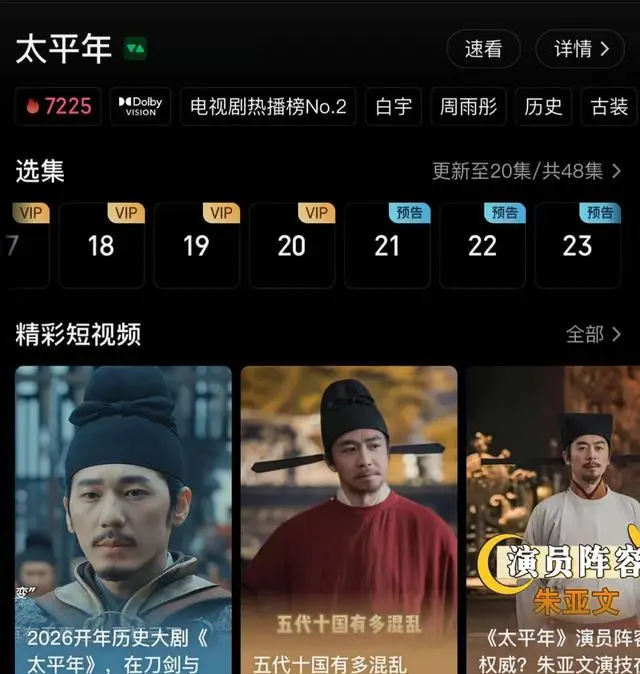
Task: Open the episode 21 preview
Action: coord(387,246)
